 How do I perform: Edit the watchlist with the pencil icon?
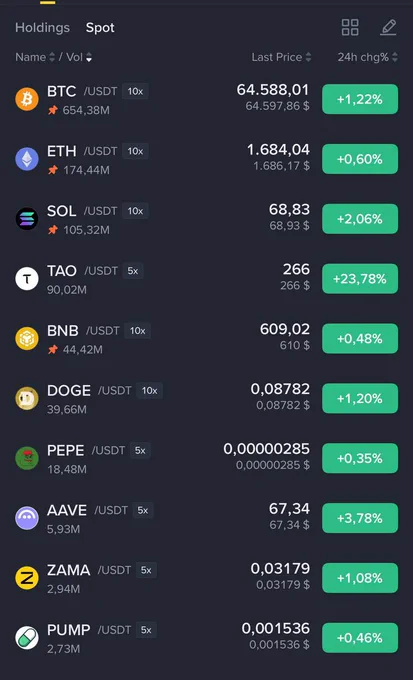388,27
